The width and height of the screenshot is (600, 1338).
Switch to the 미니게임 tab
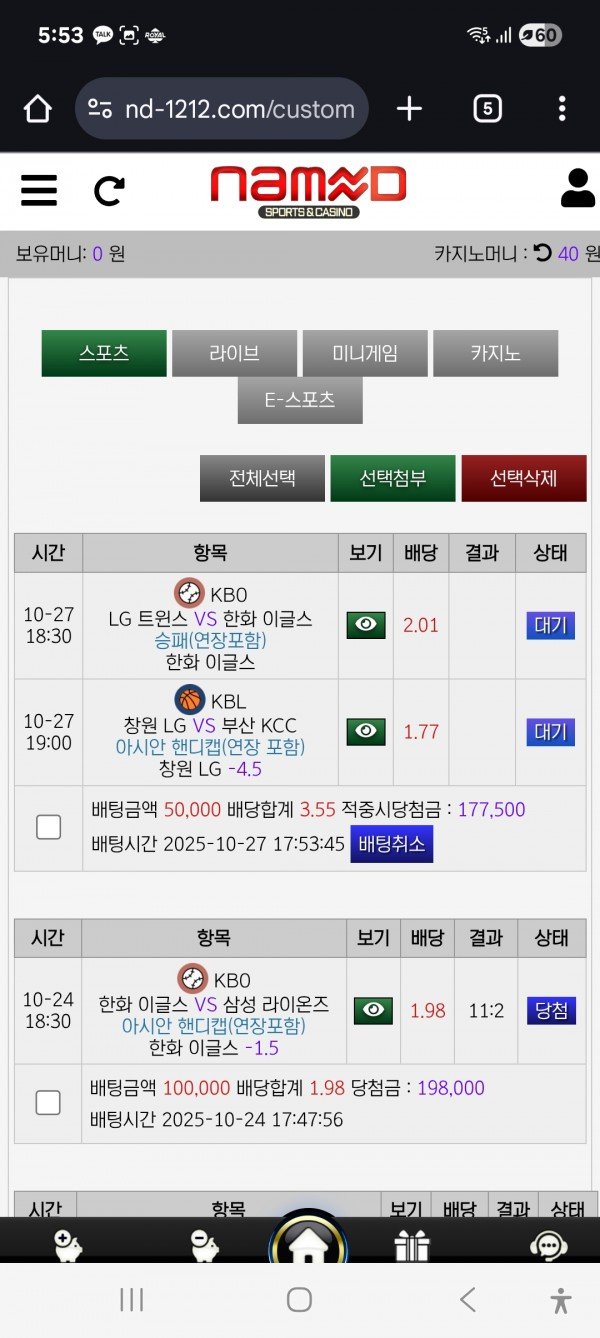(x=365, y=353)
